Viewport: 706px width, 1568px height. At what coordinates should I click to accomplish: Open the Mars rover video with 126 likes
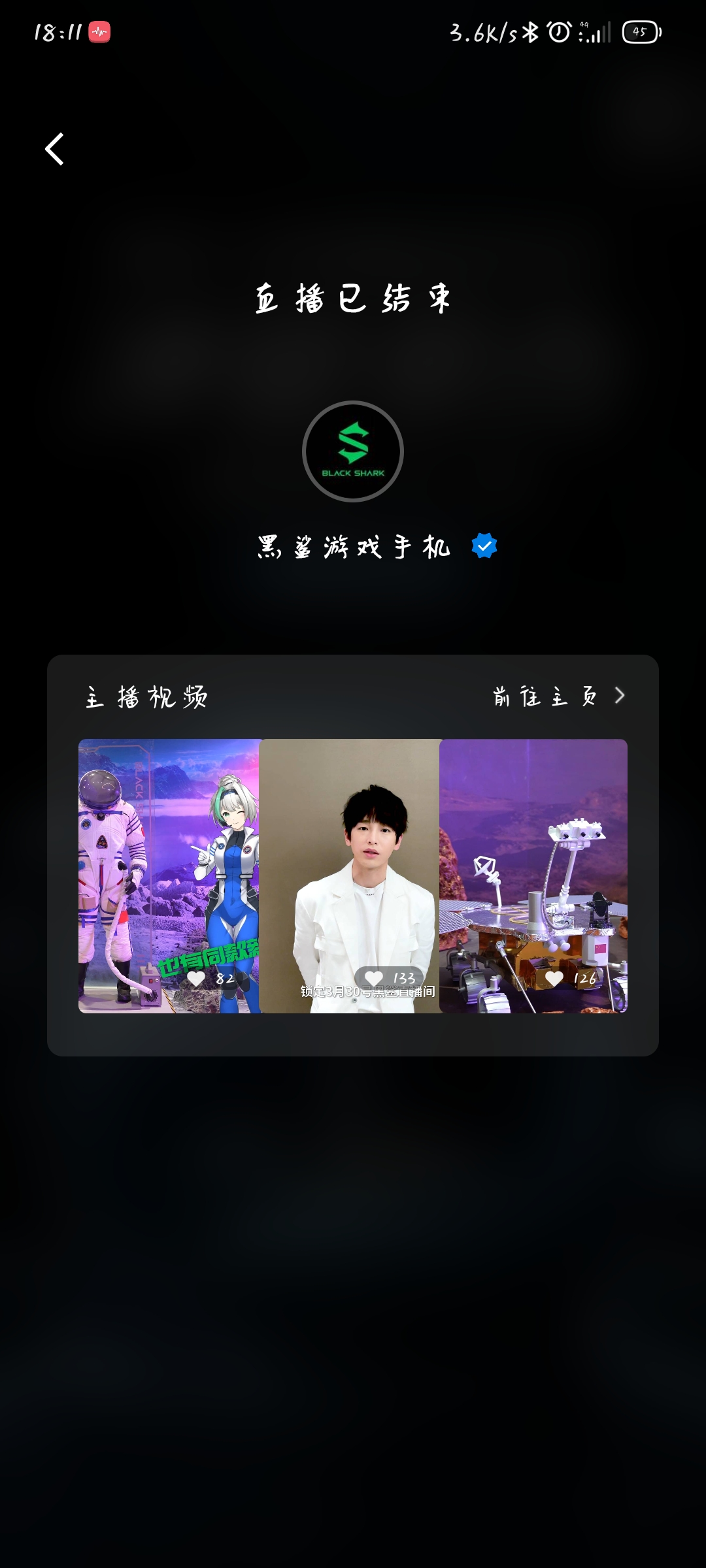(x=533, y=876)
